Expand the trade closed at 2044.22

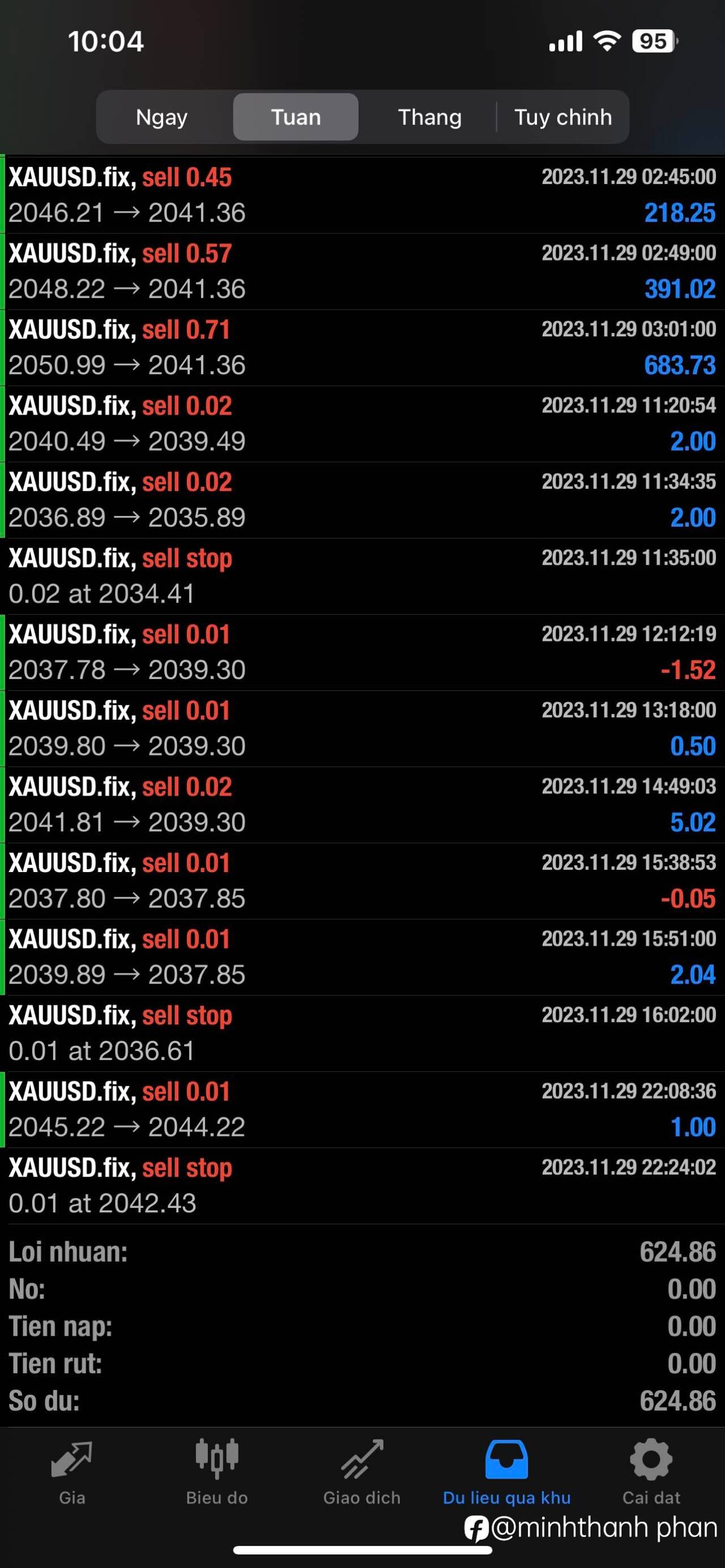pos(362,1110)
